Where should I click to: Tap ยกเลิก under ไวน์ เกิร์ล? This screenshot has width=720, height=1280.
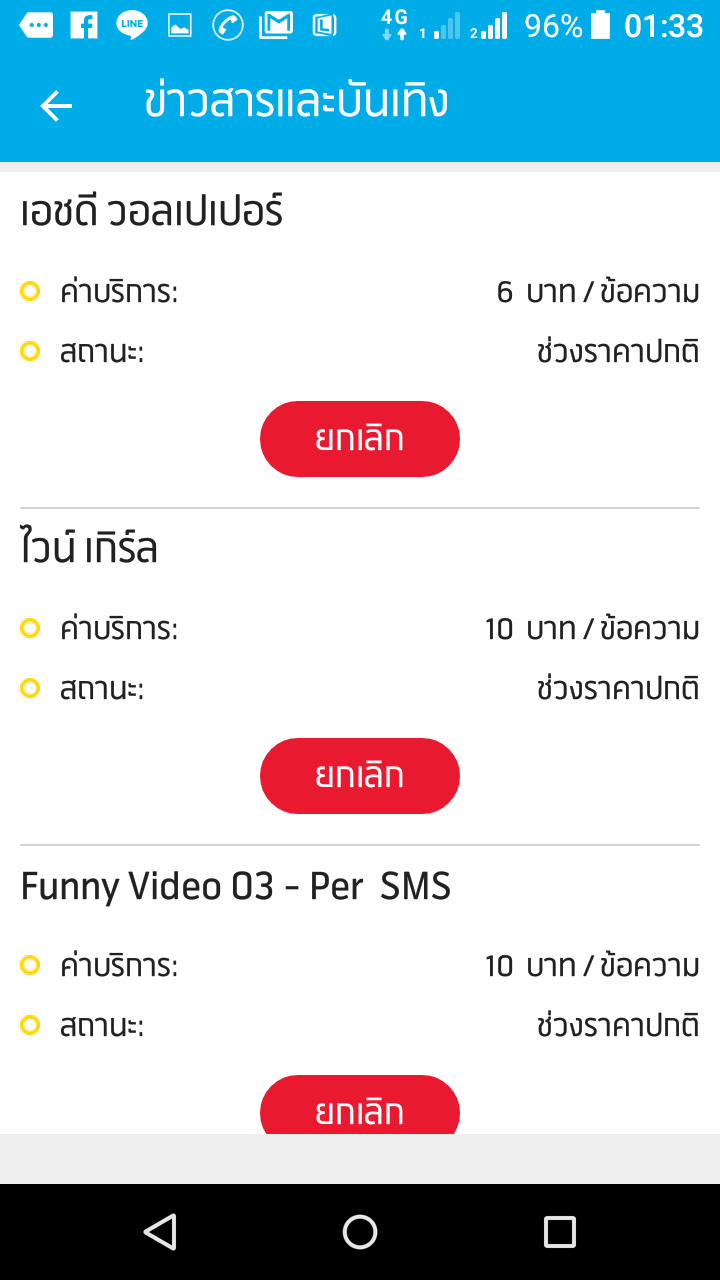(x=360, y=776)
